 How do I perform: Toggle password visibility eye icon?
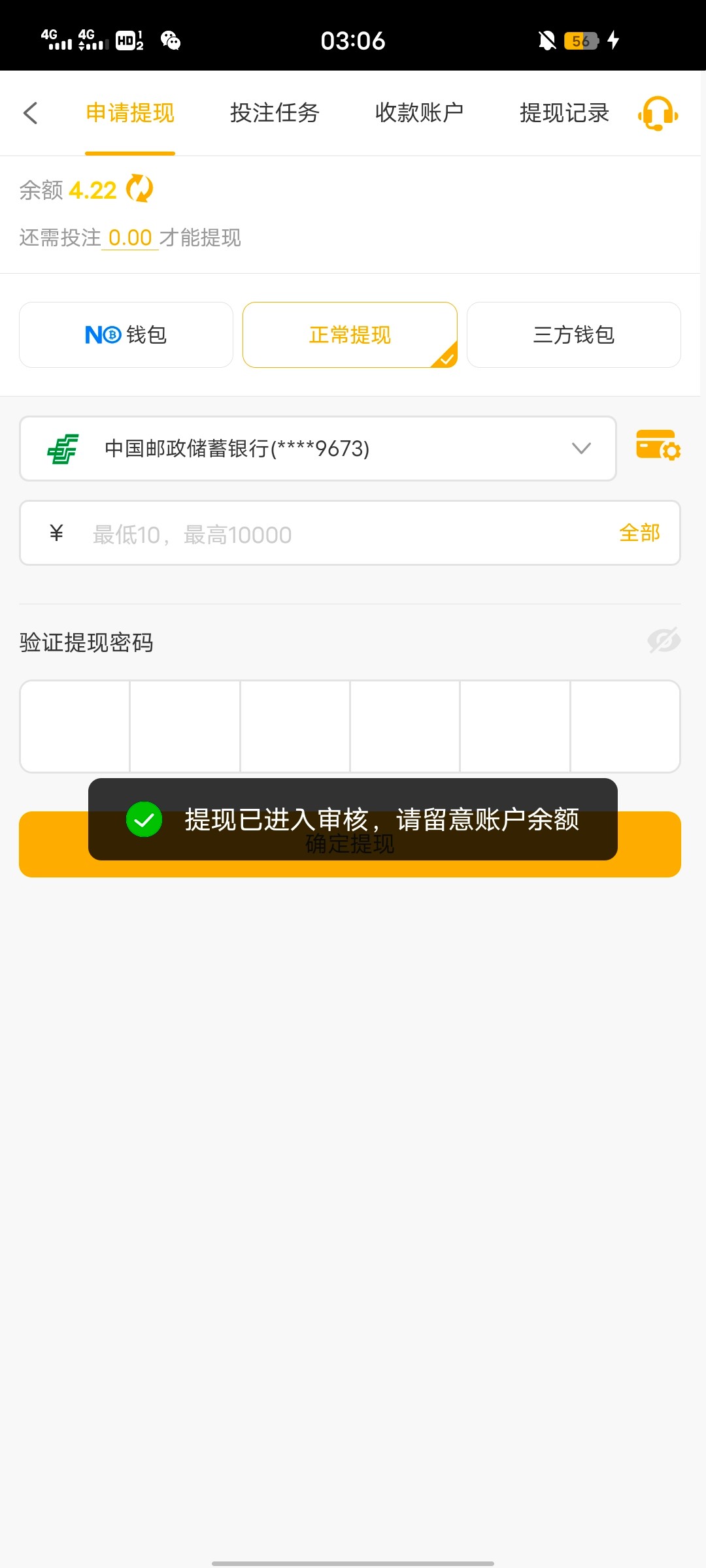pos(664,641)
